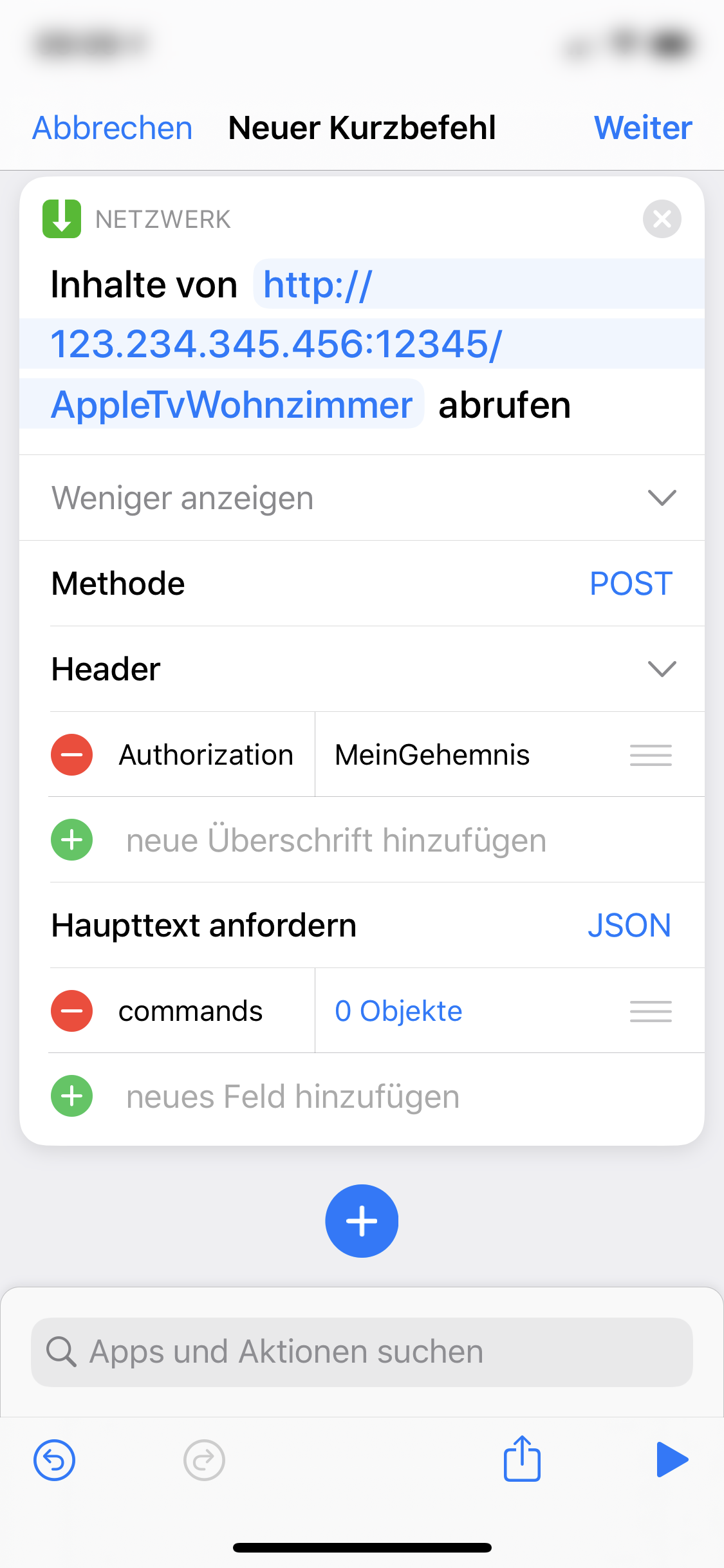Remove the Netzwerk action with the X

(662, 219)
